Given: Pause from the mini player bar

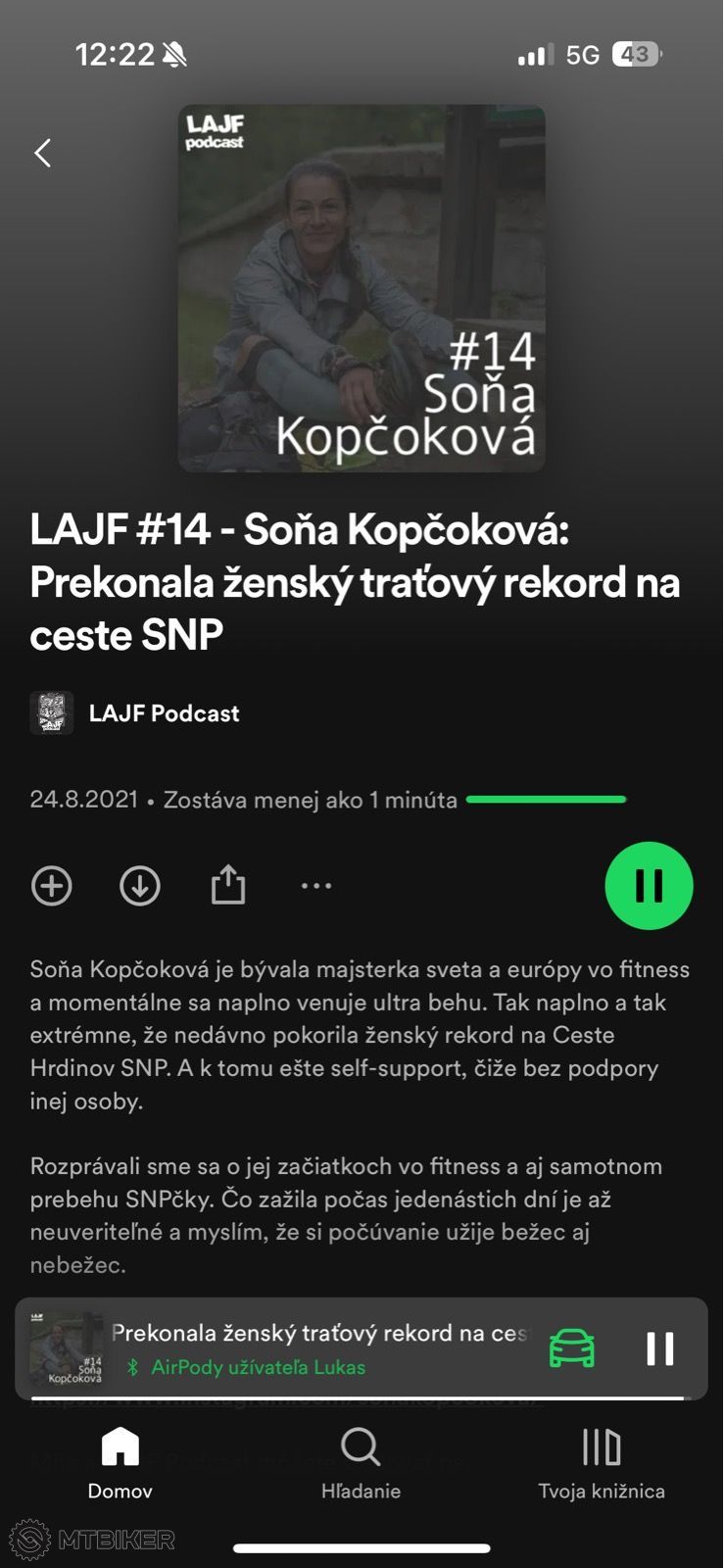Looking at the screenshot, I should (x=660, y=1348).
